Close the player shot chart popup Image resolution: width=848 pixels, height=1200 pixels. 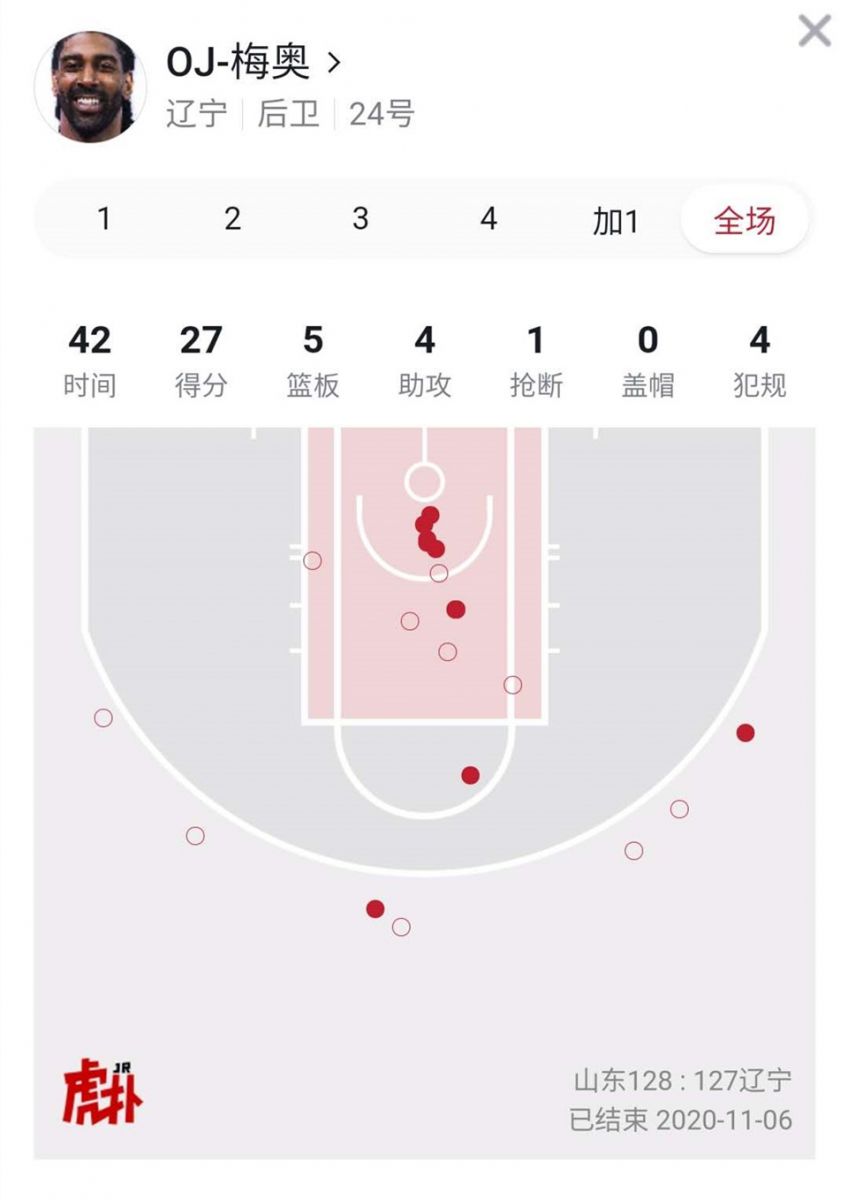tap(814, 31)
